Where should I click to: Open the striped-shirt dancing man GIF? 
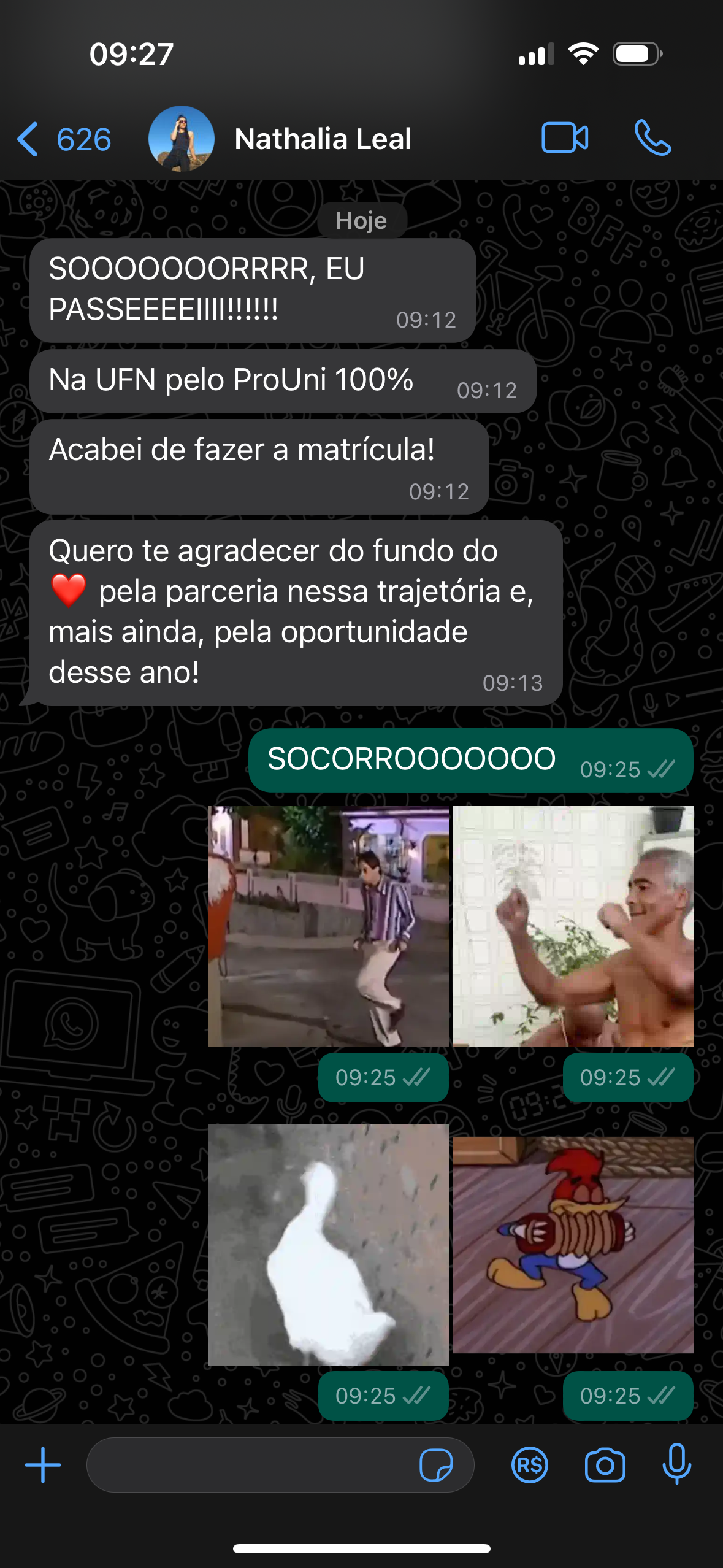(x=328, y=926)
